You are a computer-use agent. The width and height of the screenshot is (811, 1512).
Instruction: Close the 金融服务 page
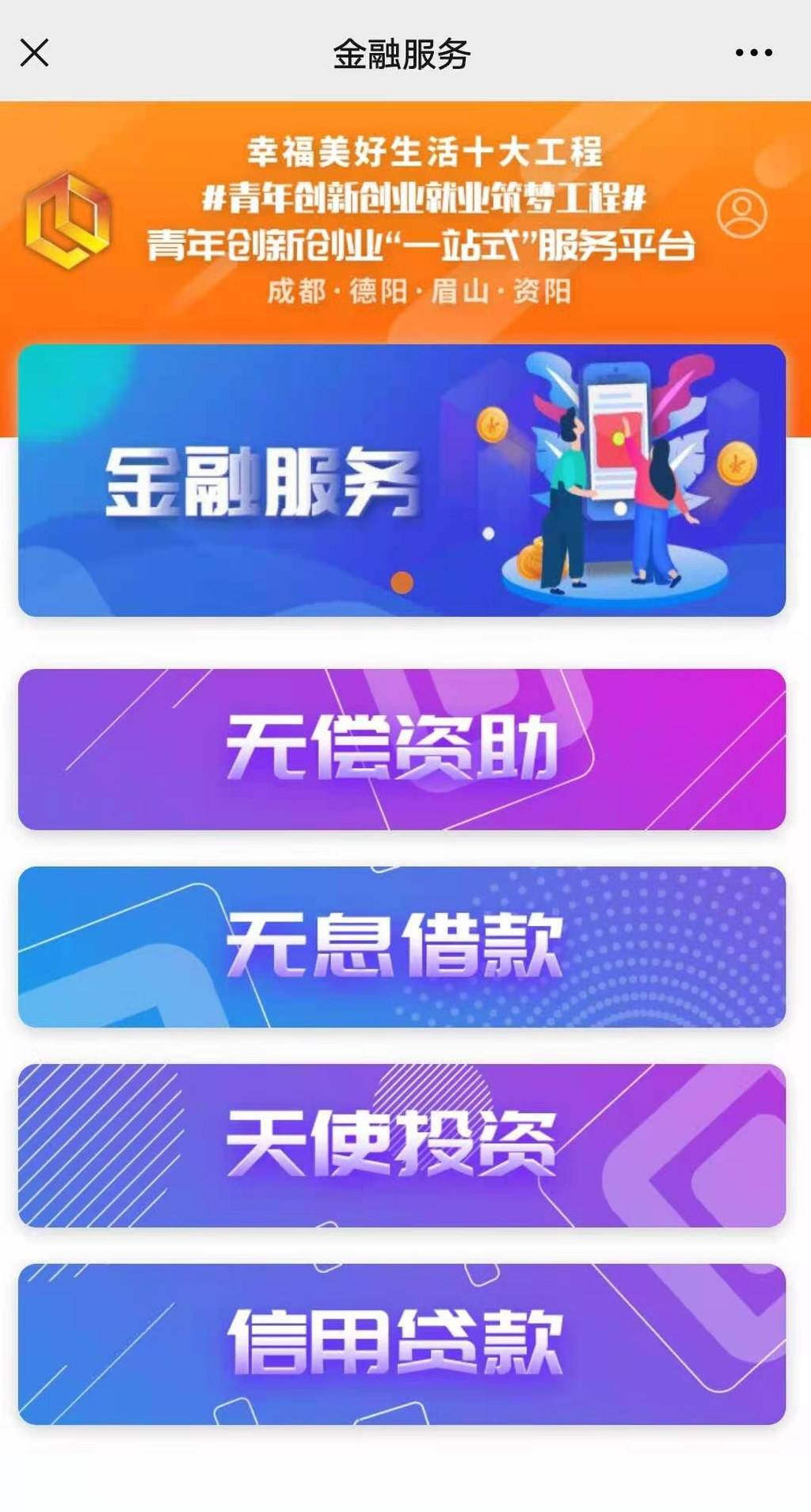(x=35, y=53)
